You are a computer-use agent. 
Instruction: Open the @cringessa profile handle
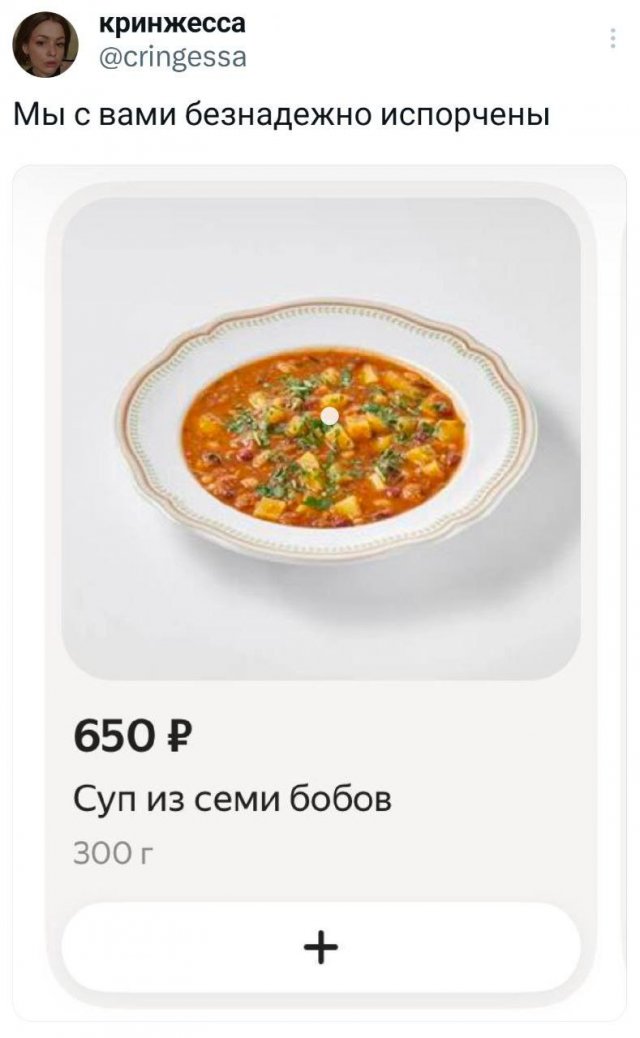pyautogui.click(x=172, y=58)
